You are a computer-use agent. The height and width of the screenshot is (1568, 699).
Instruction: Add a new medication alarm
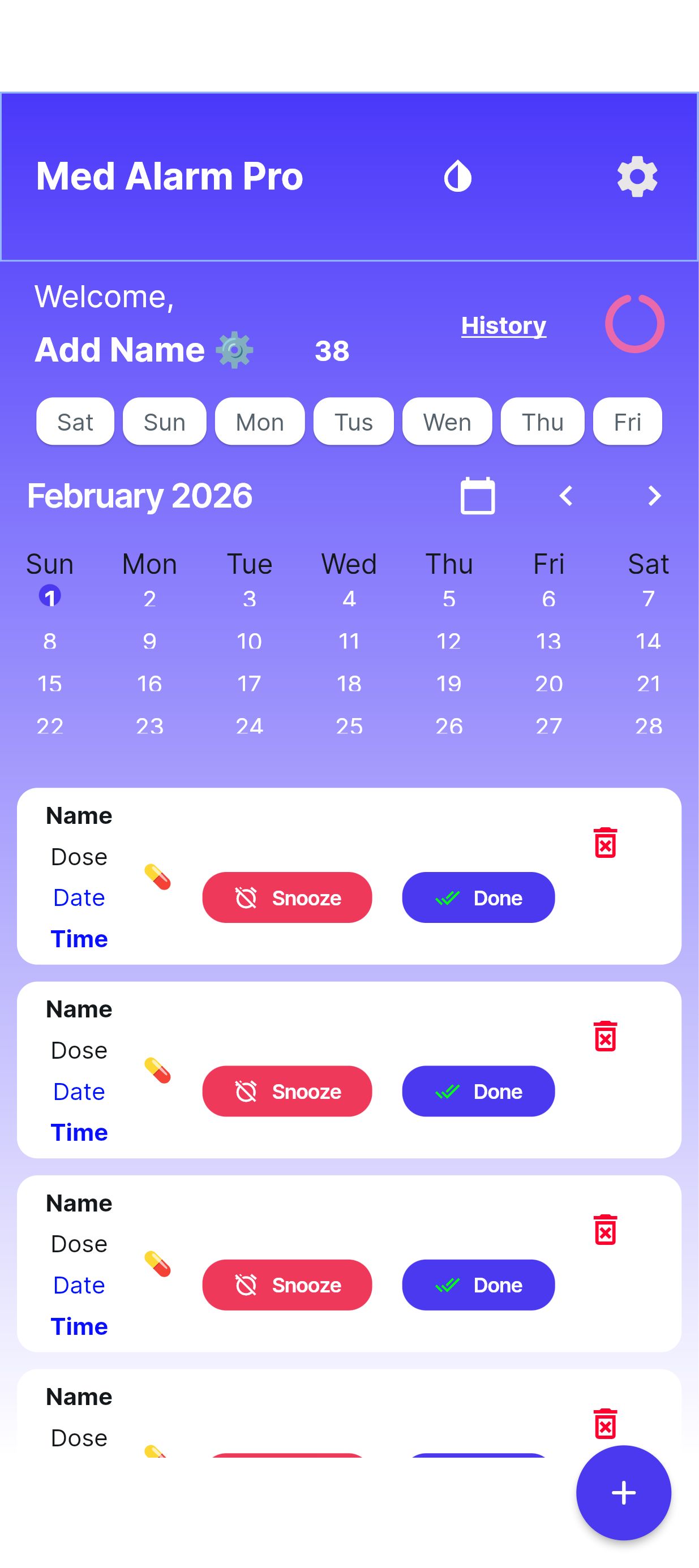coord(624,1493)
